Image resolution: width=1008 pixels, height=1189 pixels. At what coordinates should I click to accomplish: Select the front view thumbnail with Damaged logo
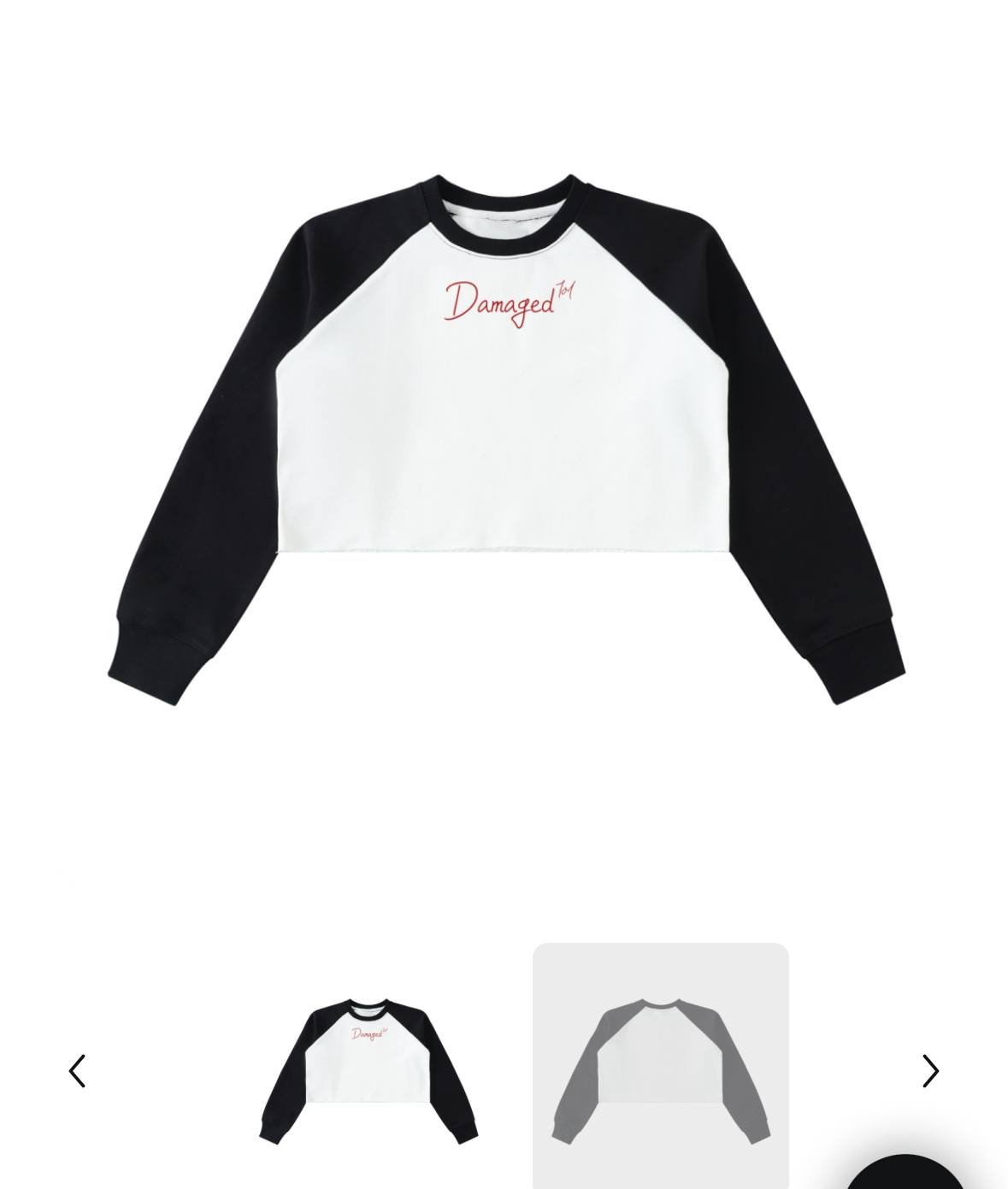[368, 1069]
